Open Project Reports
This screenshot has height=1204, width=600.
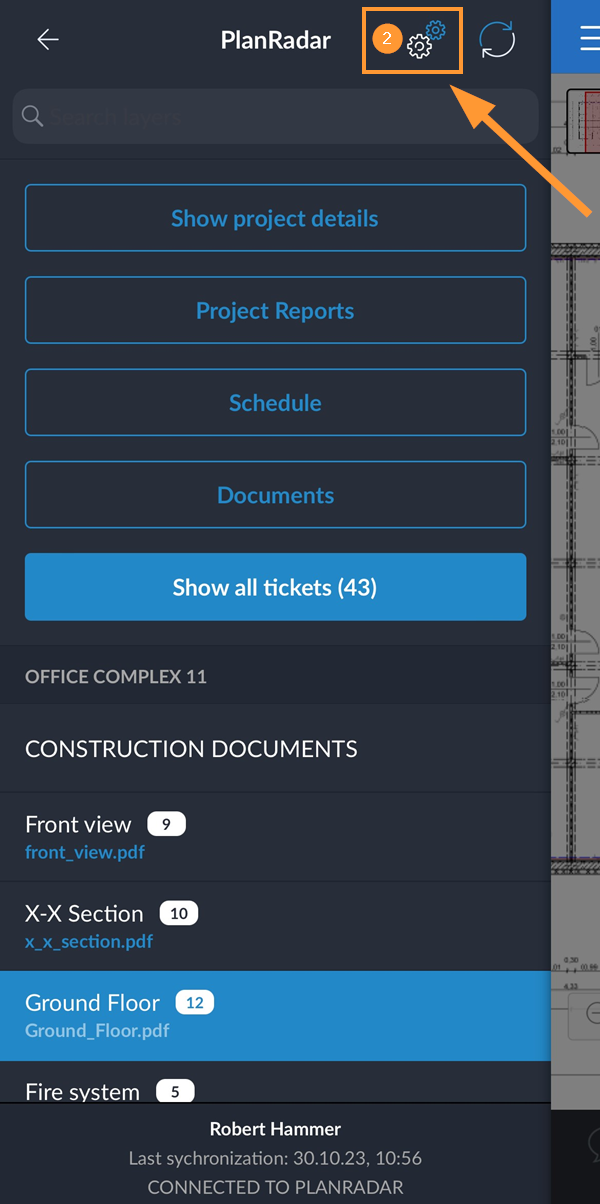[275, 311]
